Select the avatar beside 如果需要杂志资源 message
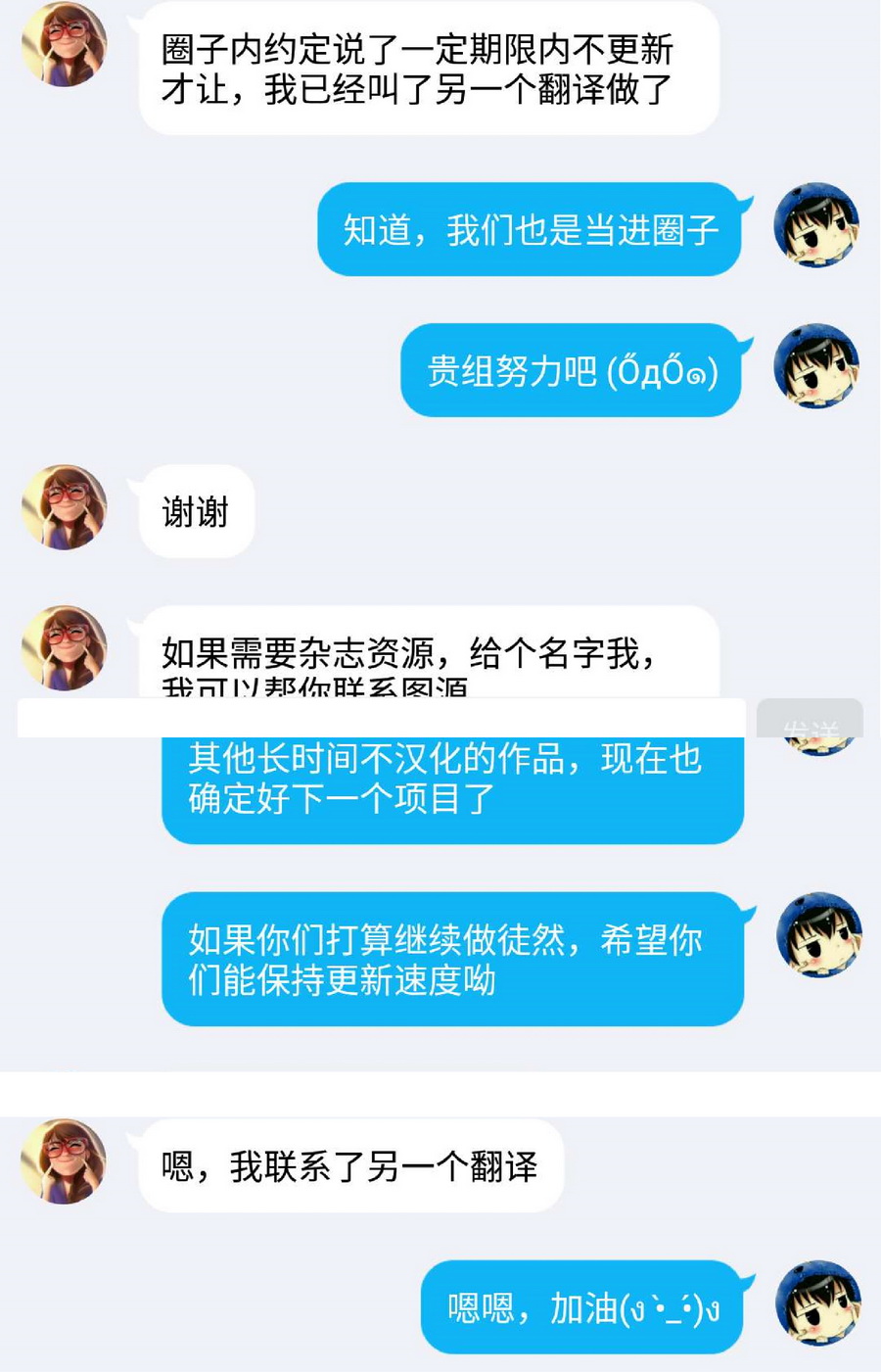The height and width of the screenshot is (1372, 881). point(63,649)
